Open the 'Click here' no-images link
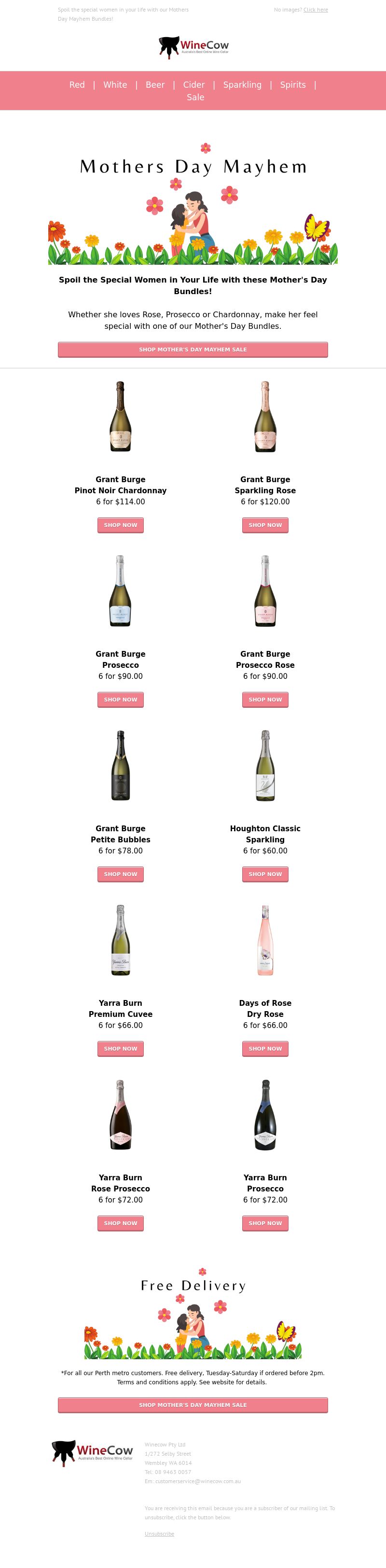The width and height of the screenshot is (386, 1568). 316,10
